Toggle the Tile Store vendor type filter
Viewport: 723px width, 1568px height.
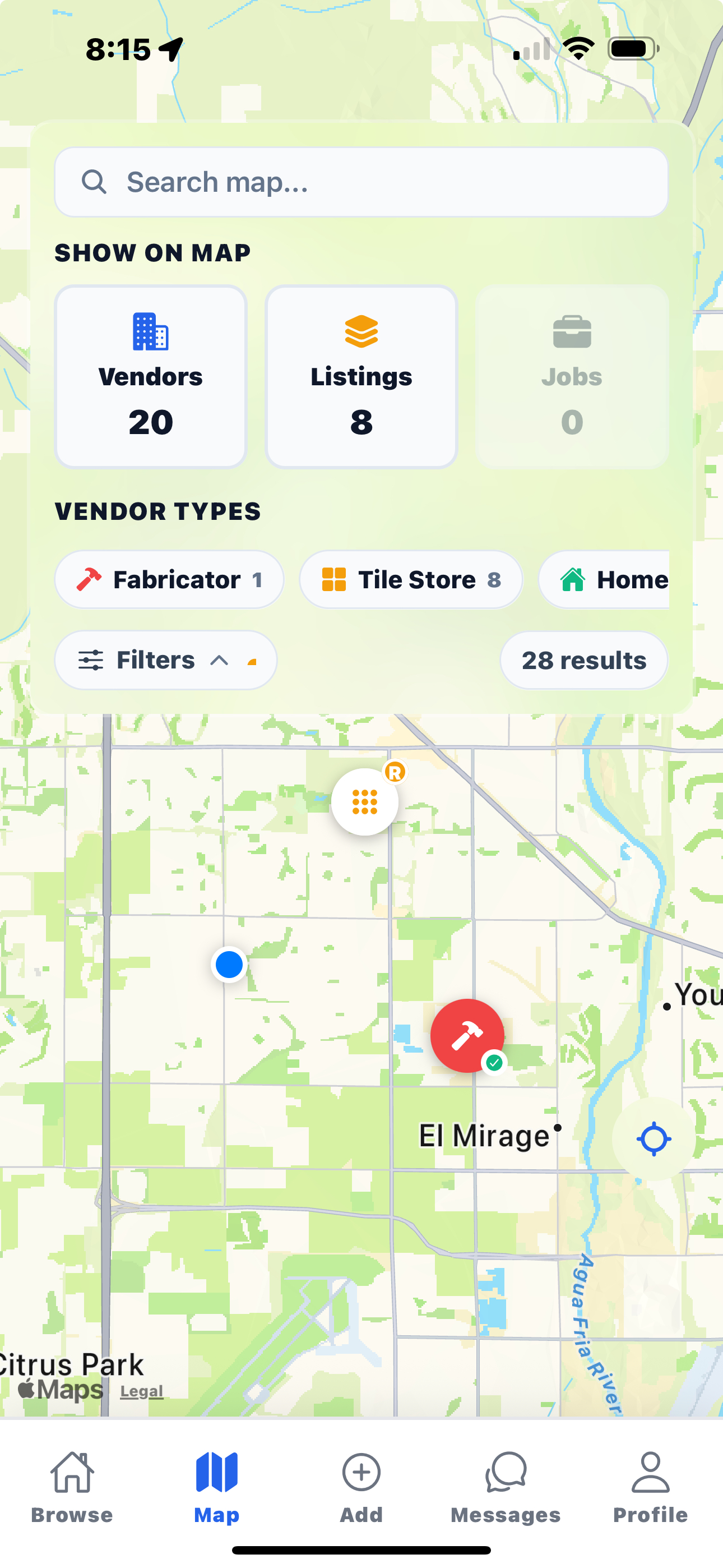[x=411, y=579]
